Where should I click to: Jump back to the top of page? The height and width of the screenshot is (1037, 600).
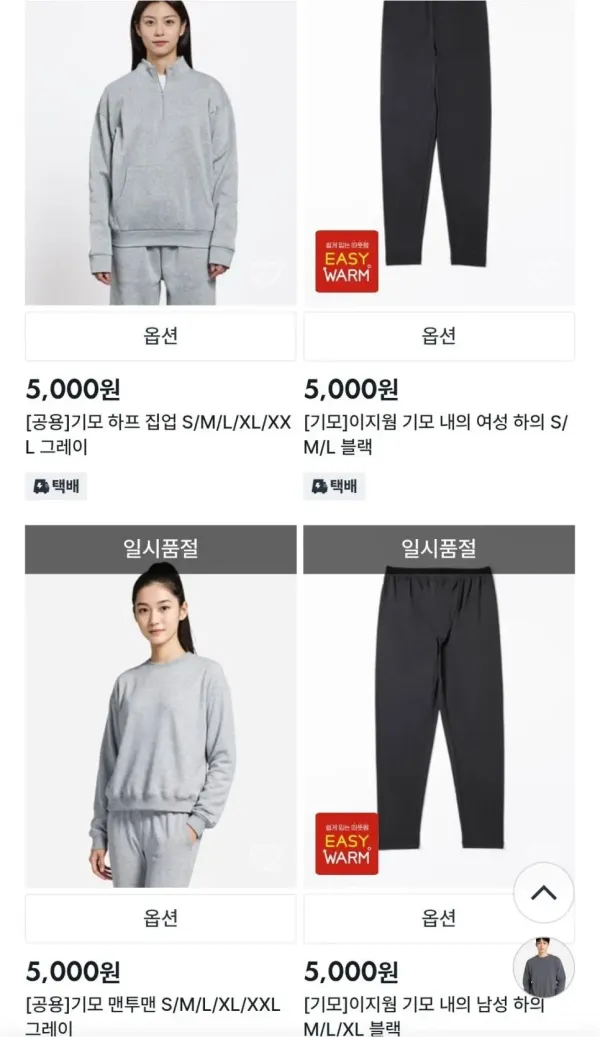pyautogui.click(x=543, y=893)
